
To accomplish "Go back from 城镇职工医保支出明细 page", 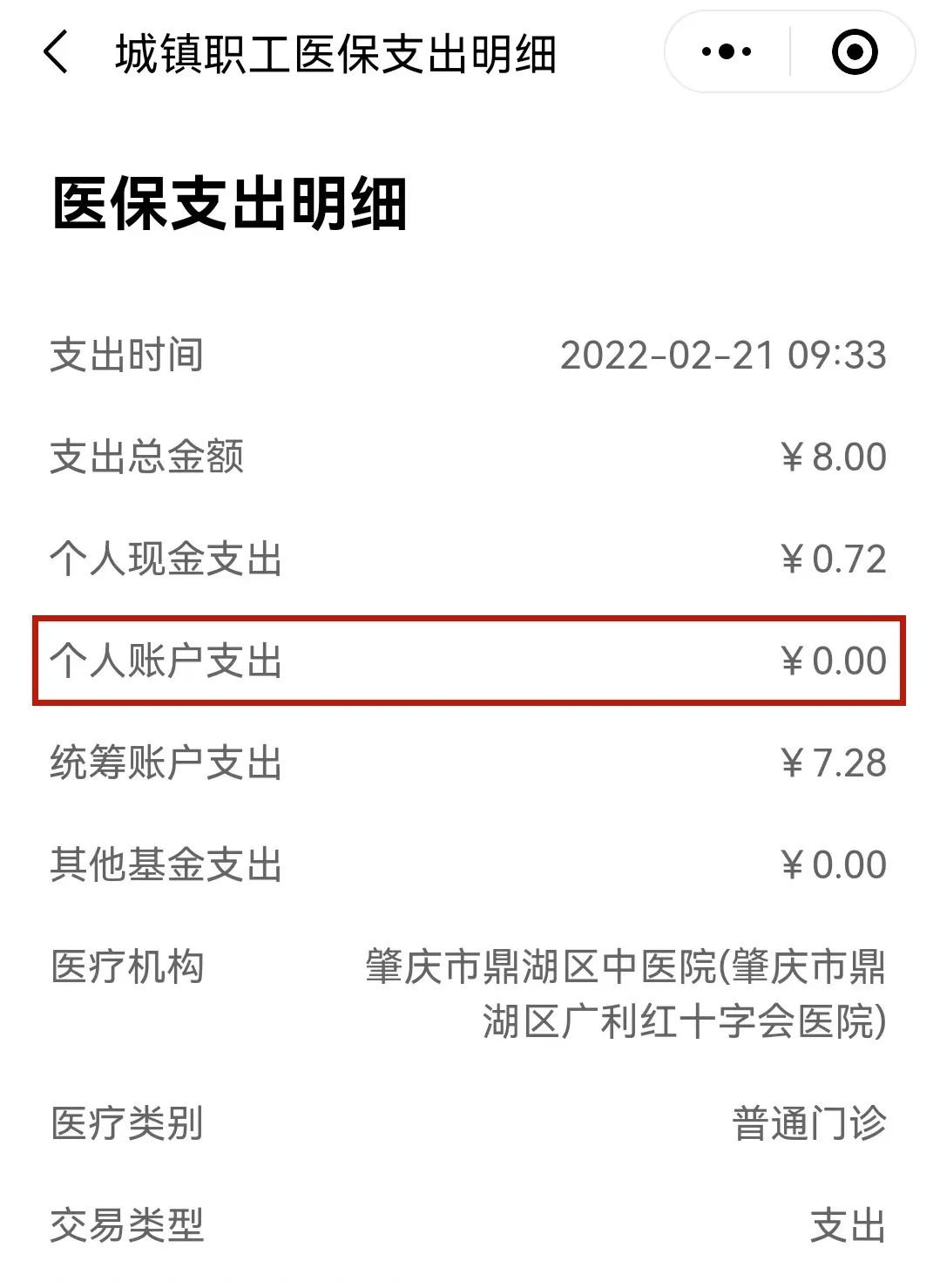I will point(56,52).
